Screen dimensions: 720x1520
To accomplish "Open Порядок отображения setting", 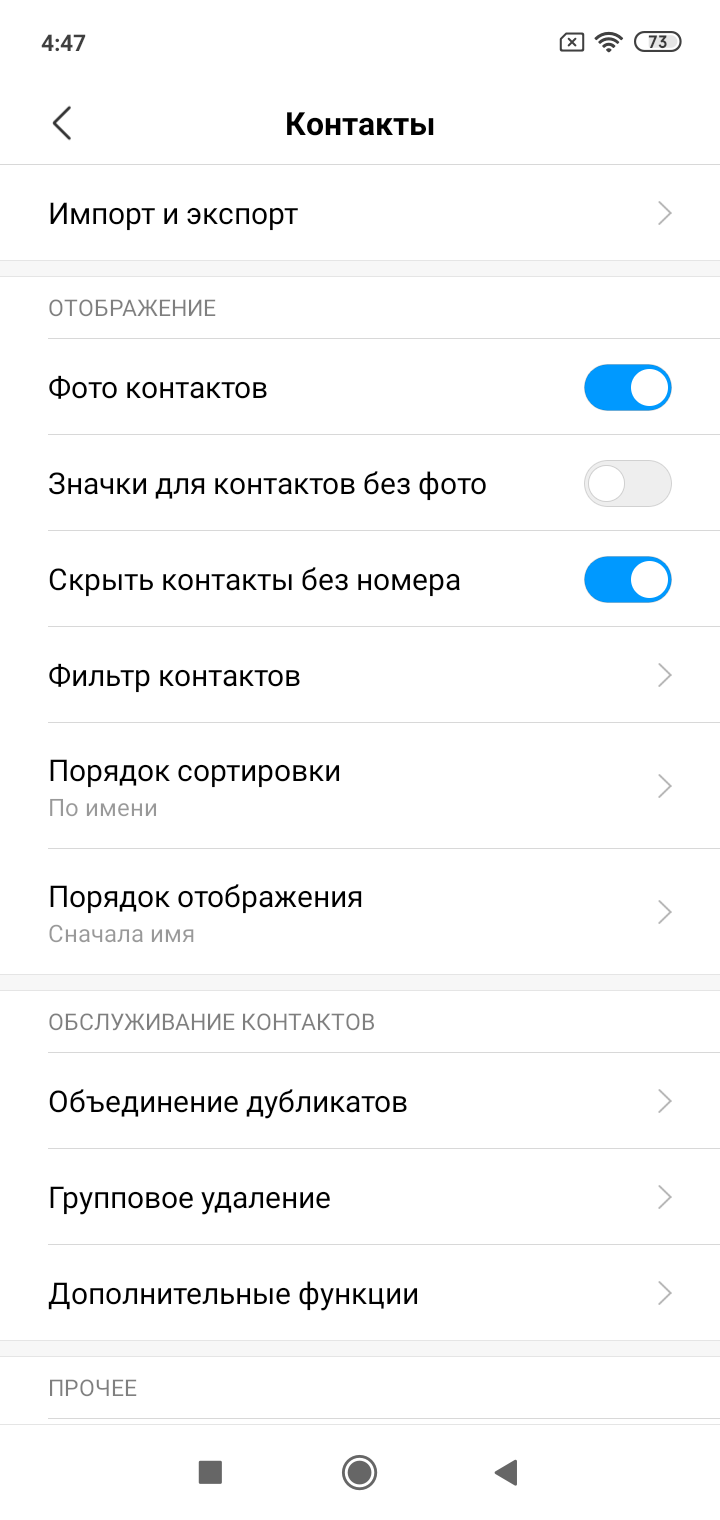I will [360, 912].
